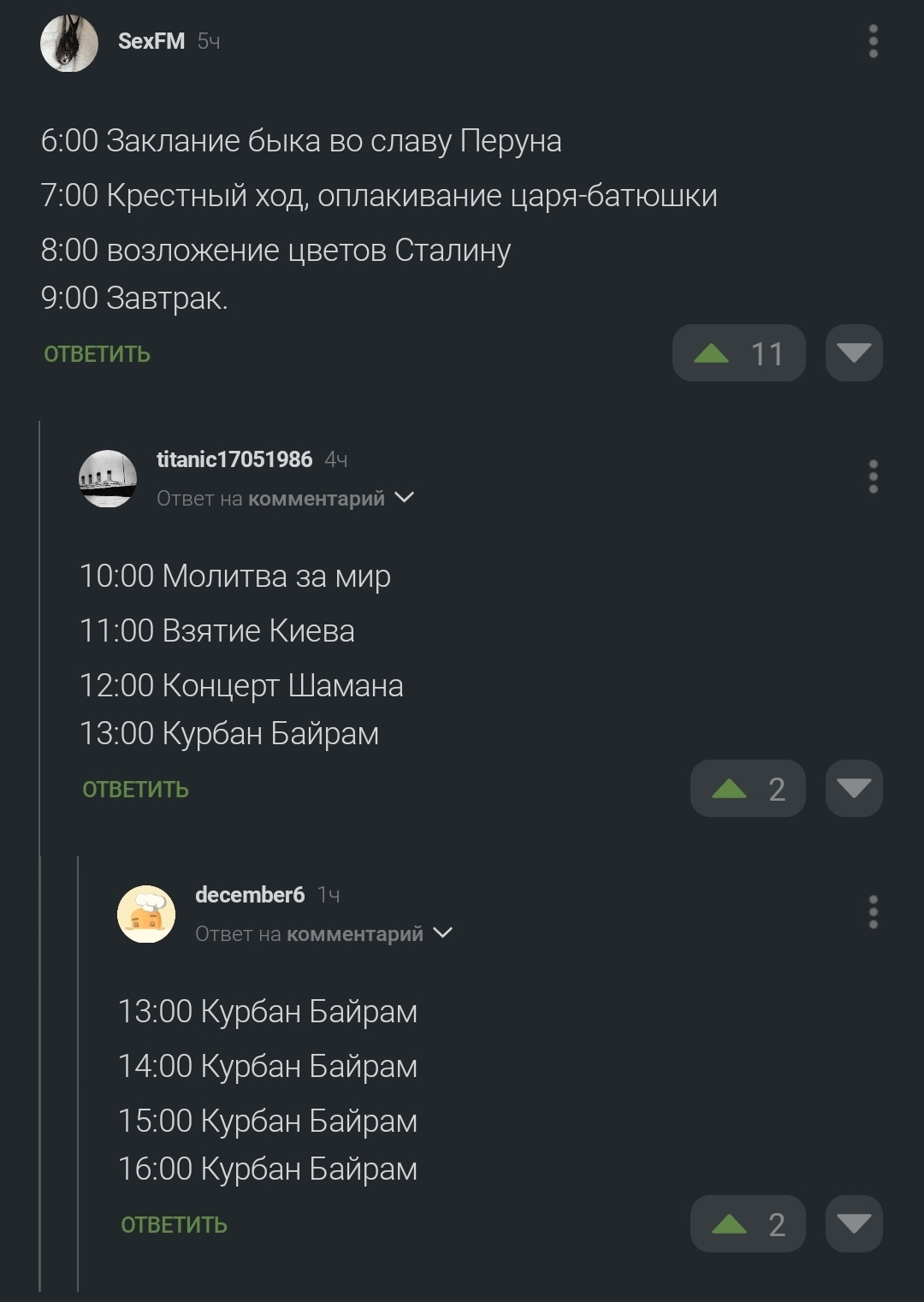
Task: Upvote titanic17051986's comment
Action: click(x=747, y=789)
